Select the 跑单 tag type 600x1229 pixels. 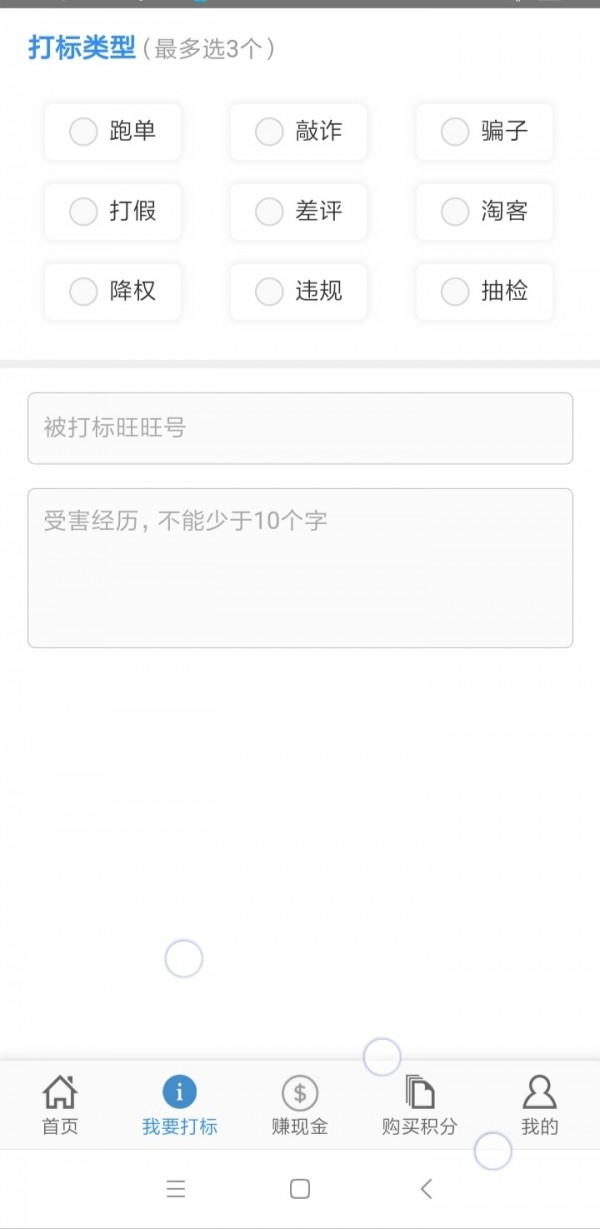pyautogui.click(x=112, y=131)
